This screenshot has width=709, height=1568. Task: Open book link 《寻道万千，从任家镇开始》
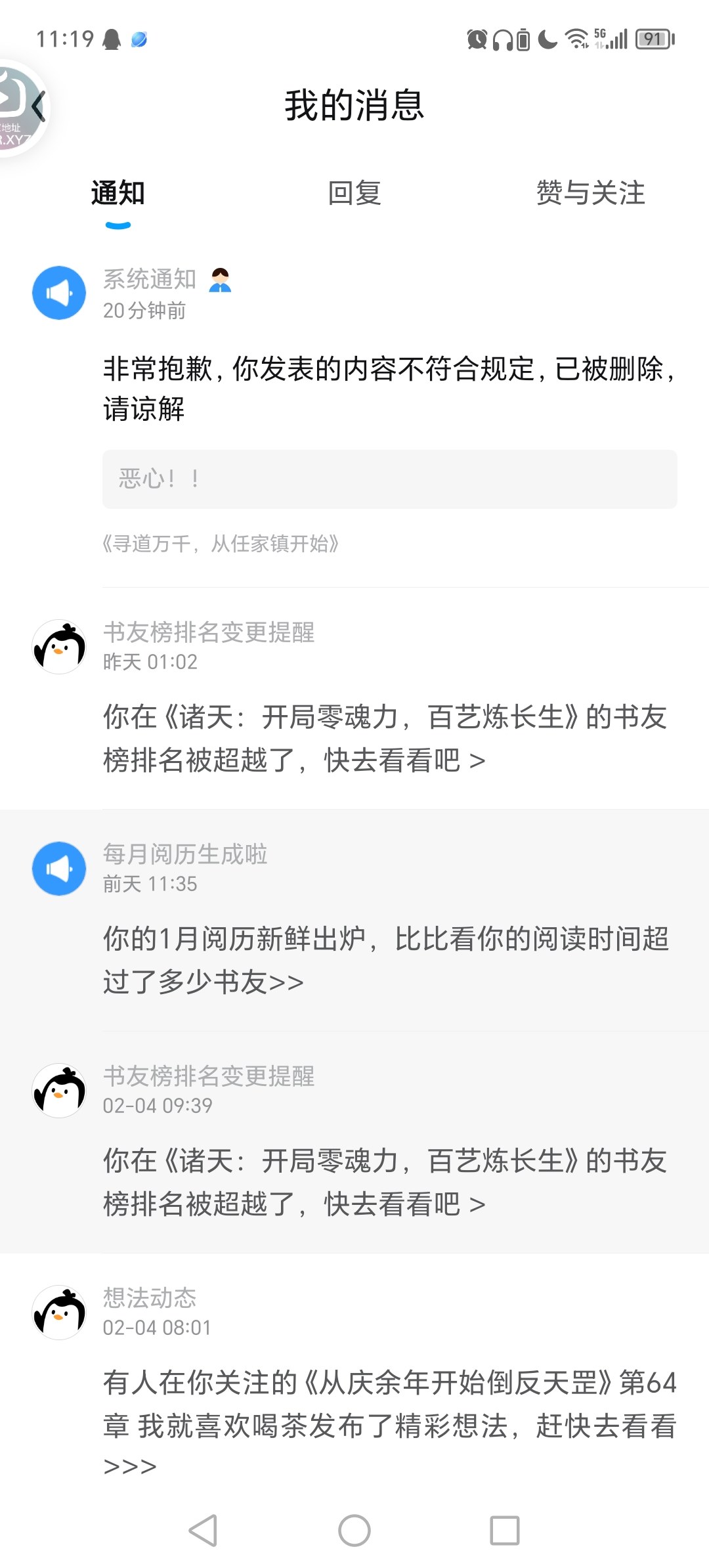221,544
